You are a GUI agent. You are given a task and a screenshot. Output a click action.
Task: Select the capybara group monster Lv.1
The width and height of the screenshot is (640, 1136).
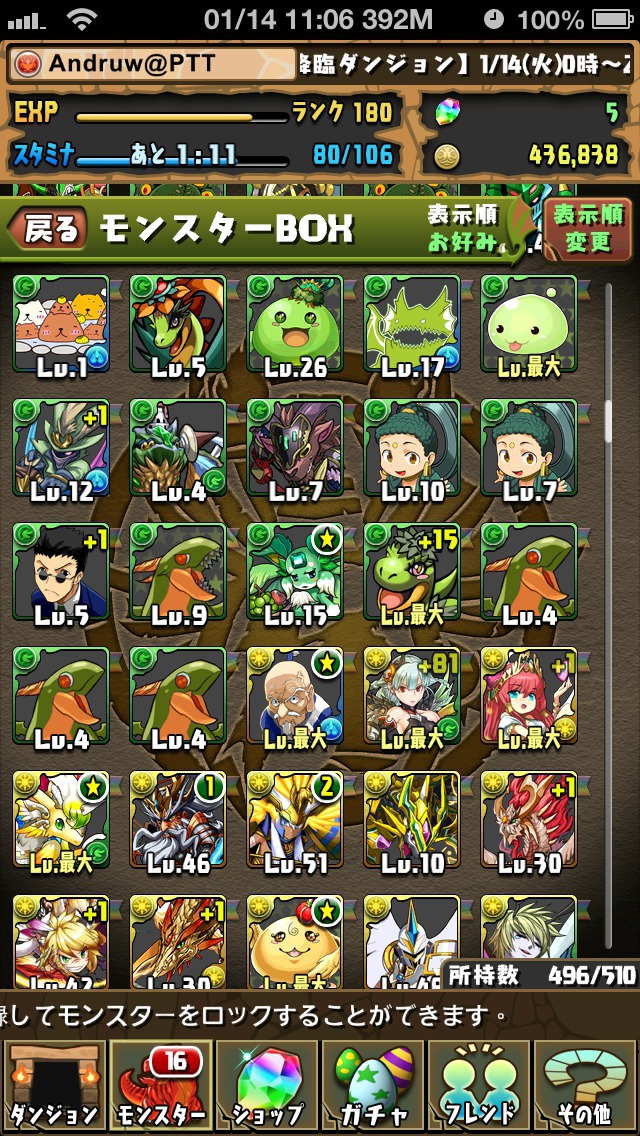(61, 323)
